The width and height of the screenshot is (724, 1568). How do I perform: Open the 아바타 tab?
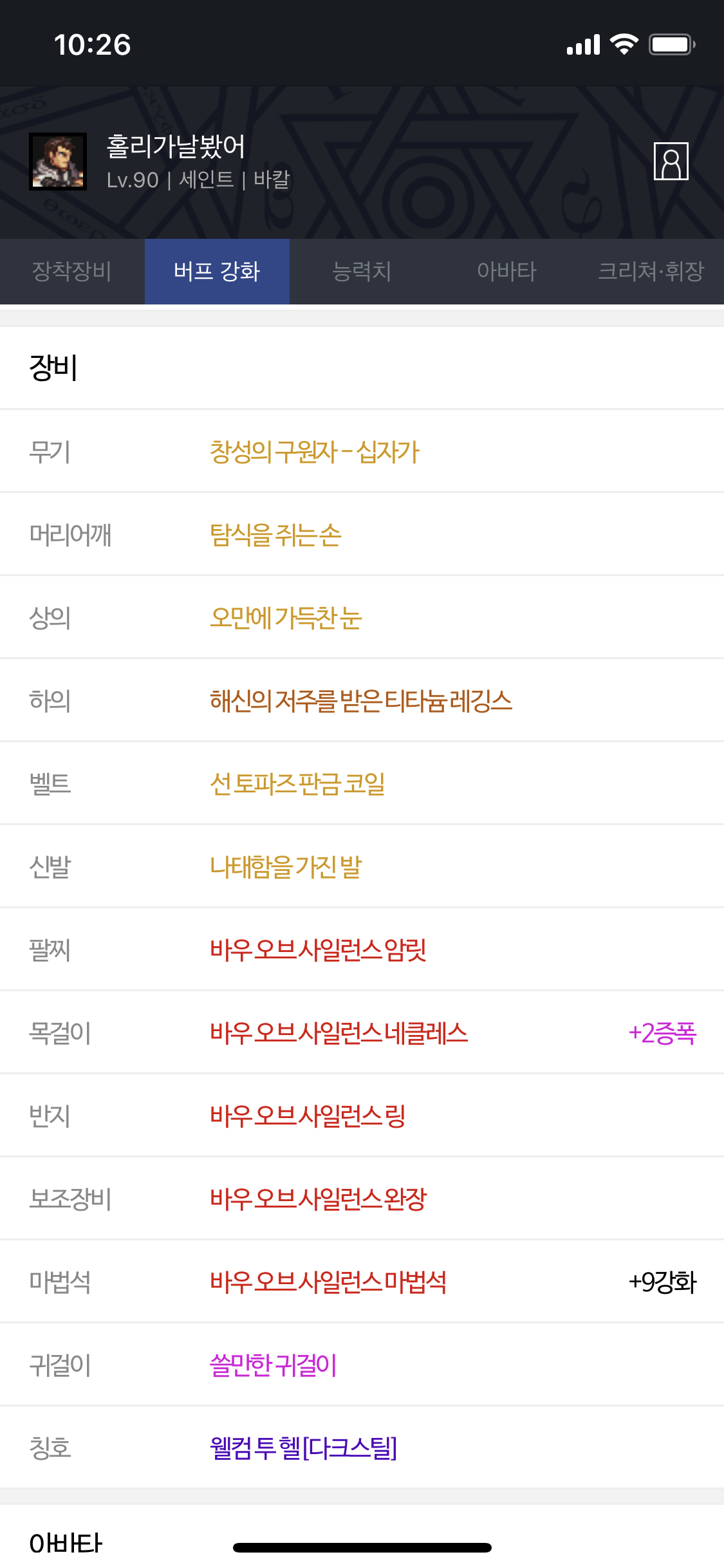coord(506,271)
